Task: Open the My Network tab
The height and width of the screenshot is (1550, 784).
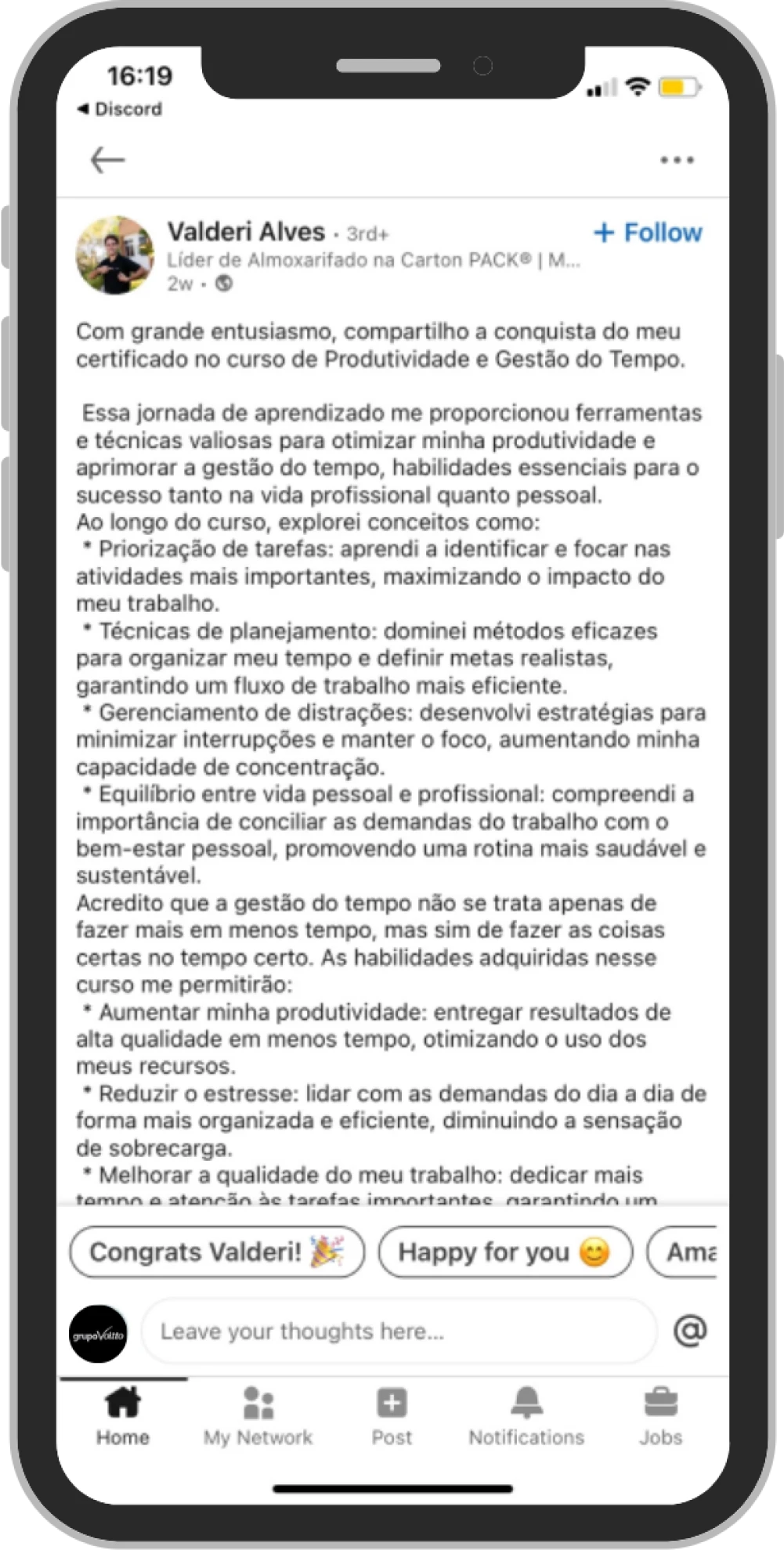Action: coord(258,1416)
